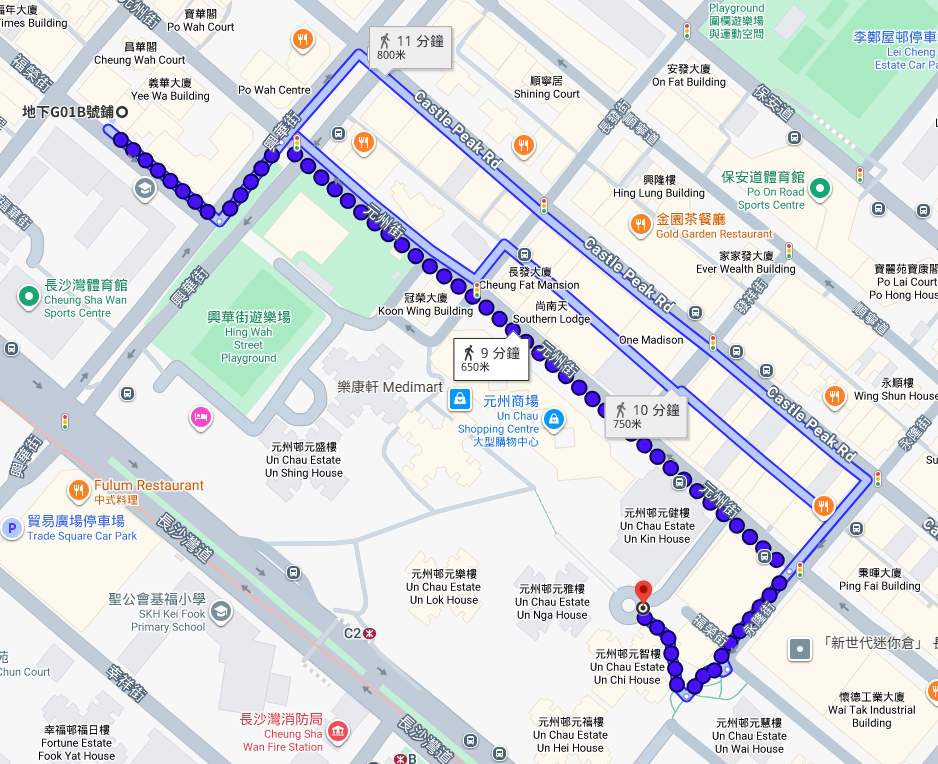Open Trade Square Car Park marker
The image size is (938, 764).
click(x=12, y=528)
